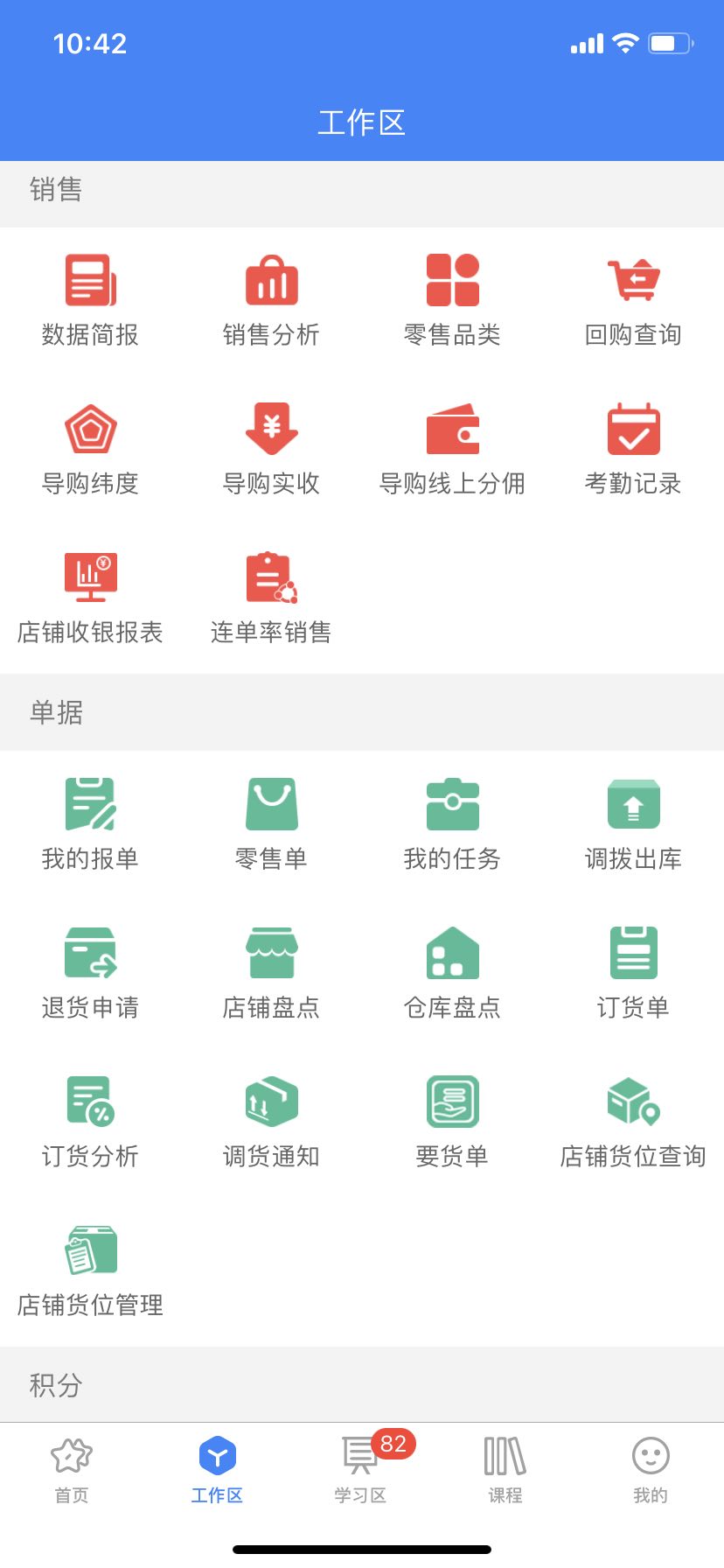The height and width of the screenshot is (1568, 724).
Task: Open 销售分析 sales analysis
Action: (271, 298)
